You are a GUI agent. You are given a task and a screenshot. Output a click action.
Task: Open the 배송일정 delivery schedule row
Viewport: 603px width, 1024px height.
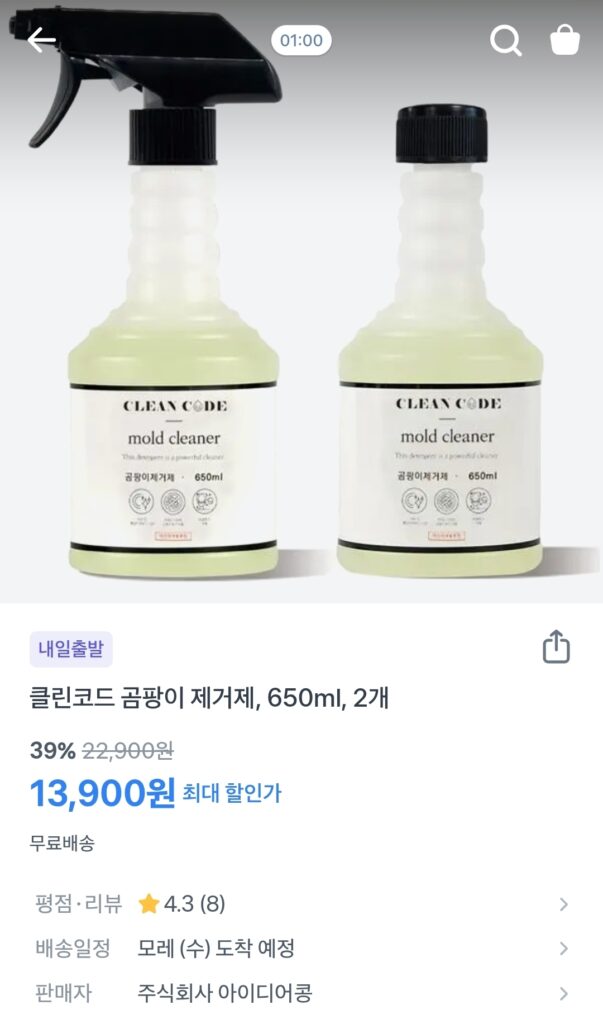pyautogui.click(x=300, y=948)
